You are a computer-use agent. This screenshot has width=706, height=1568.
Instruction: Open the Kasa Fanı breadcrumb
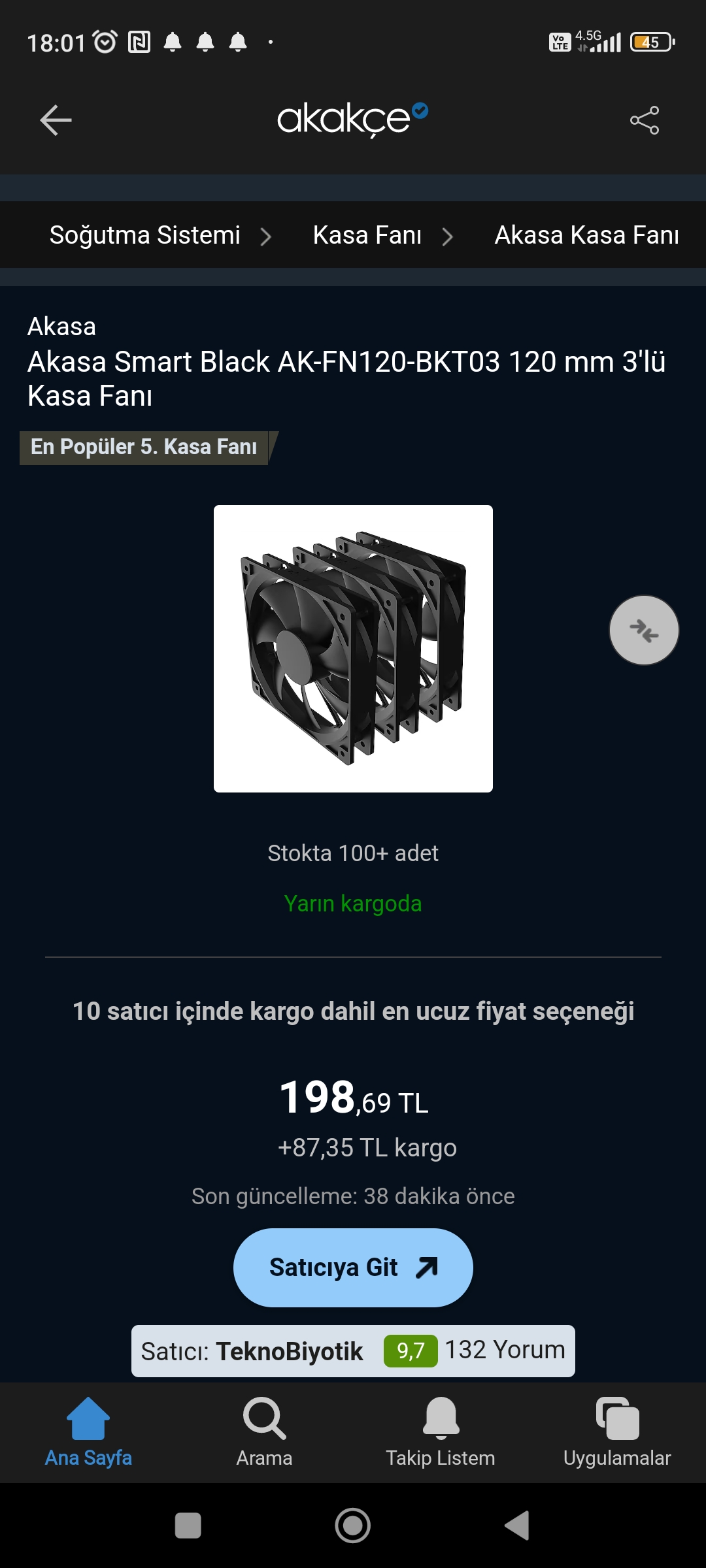367,235
